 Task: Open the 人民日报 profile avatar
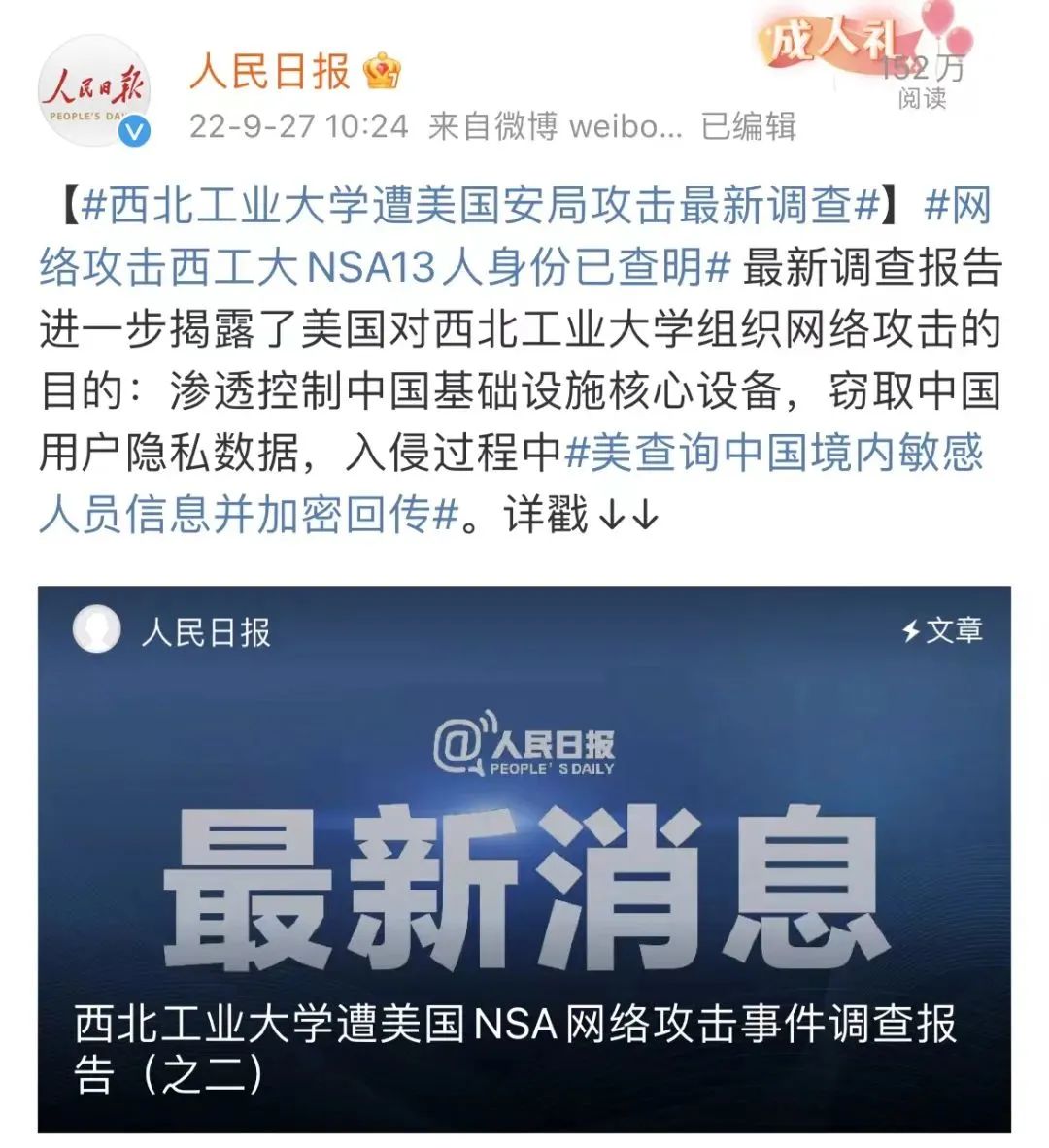(94, 92)
